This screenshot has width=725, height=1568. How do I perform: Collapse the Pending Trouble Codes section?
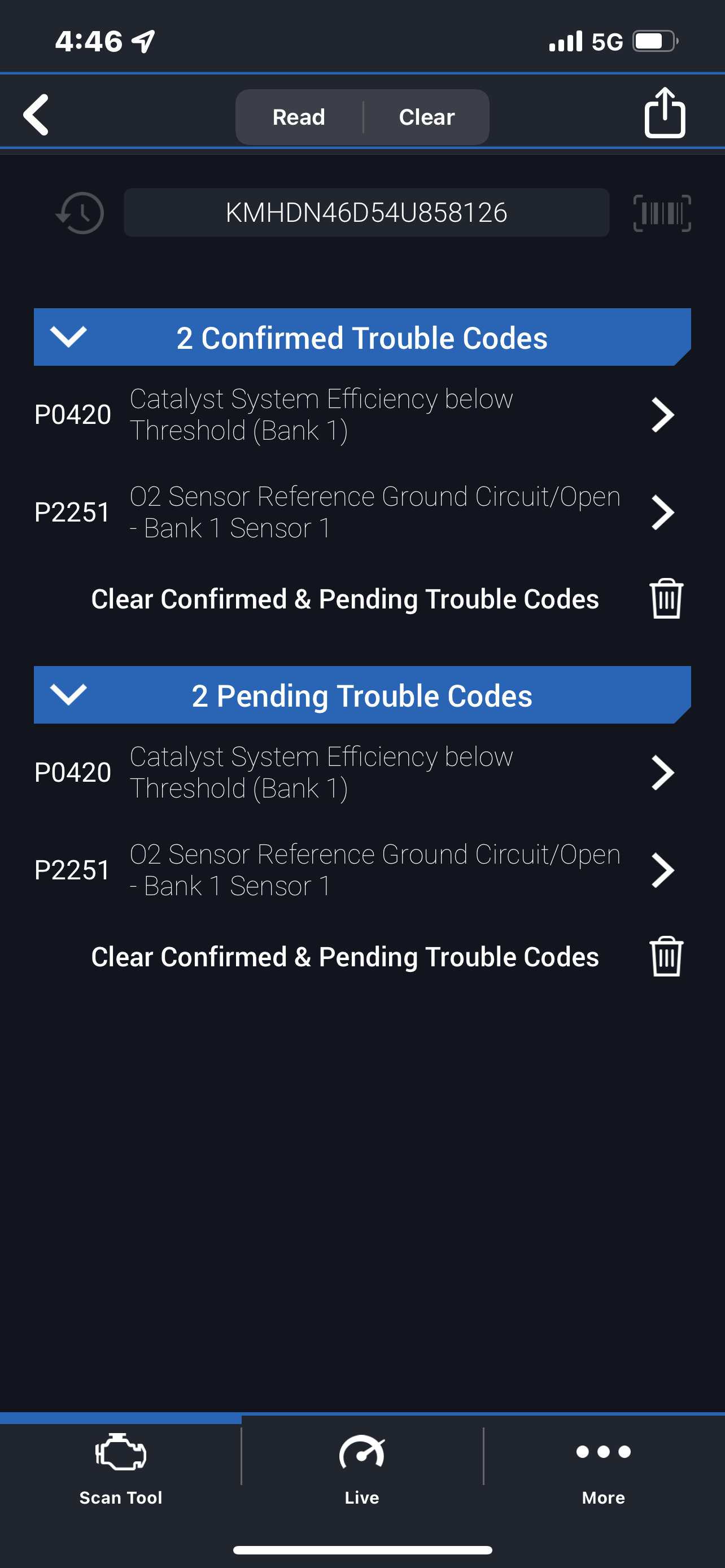pyautogui.click(x=69, y=694)
